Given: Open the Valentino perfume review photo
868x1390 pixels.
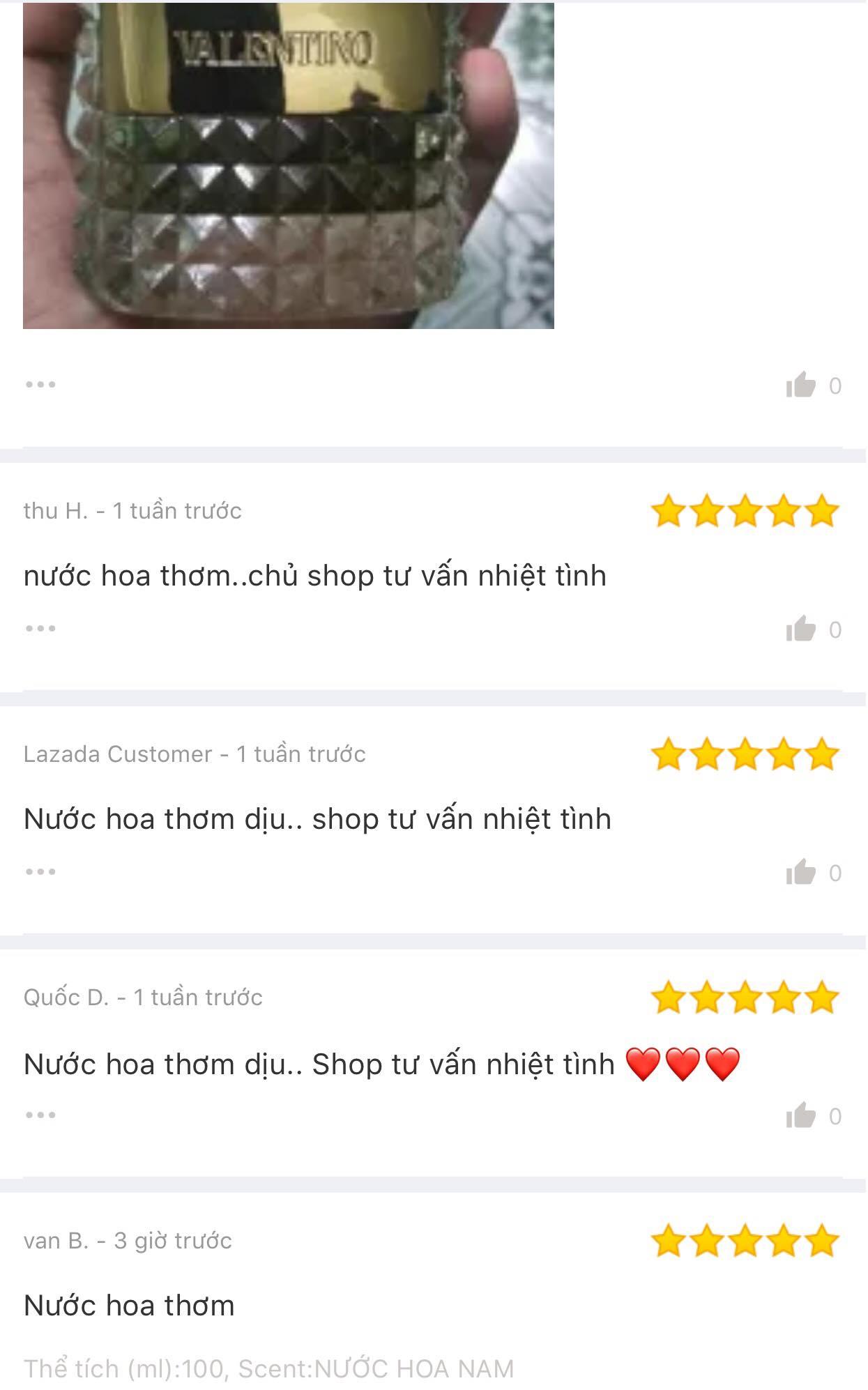Looking at the screenshot, I should [x=289, y=165].
